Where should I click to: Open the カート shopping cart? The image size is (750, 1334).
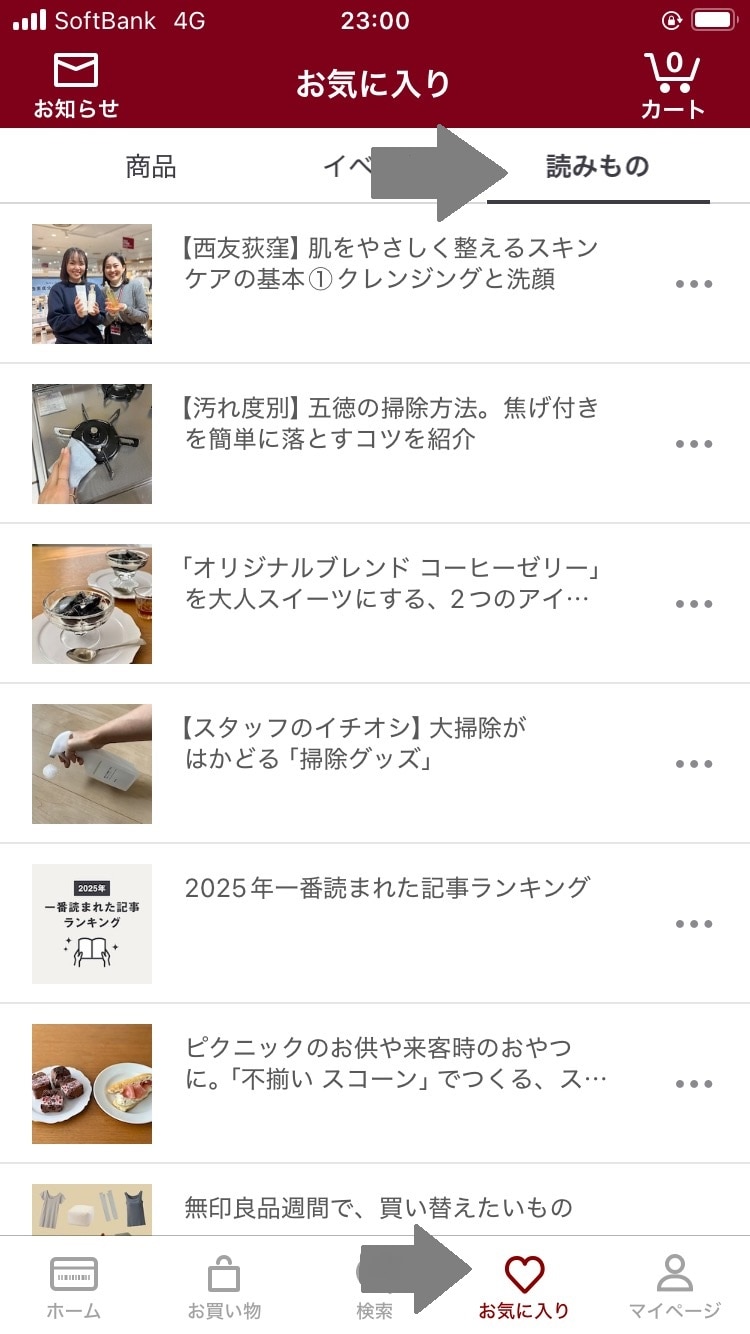tap(672, 80)
